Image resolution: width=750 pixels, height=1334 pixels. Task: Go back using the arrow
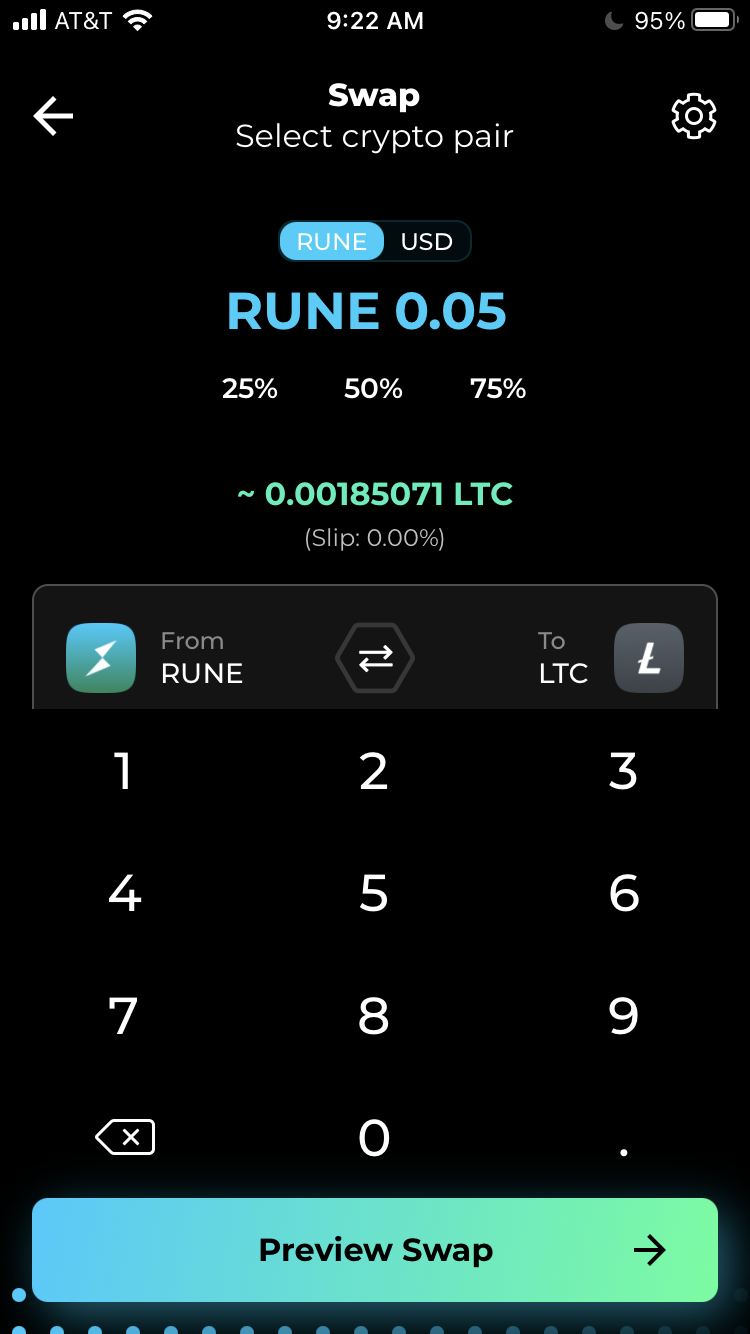(53, 117)
